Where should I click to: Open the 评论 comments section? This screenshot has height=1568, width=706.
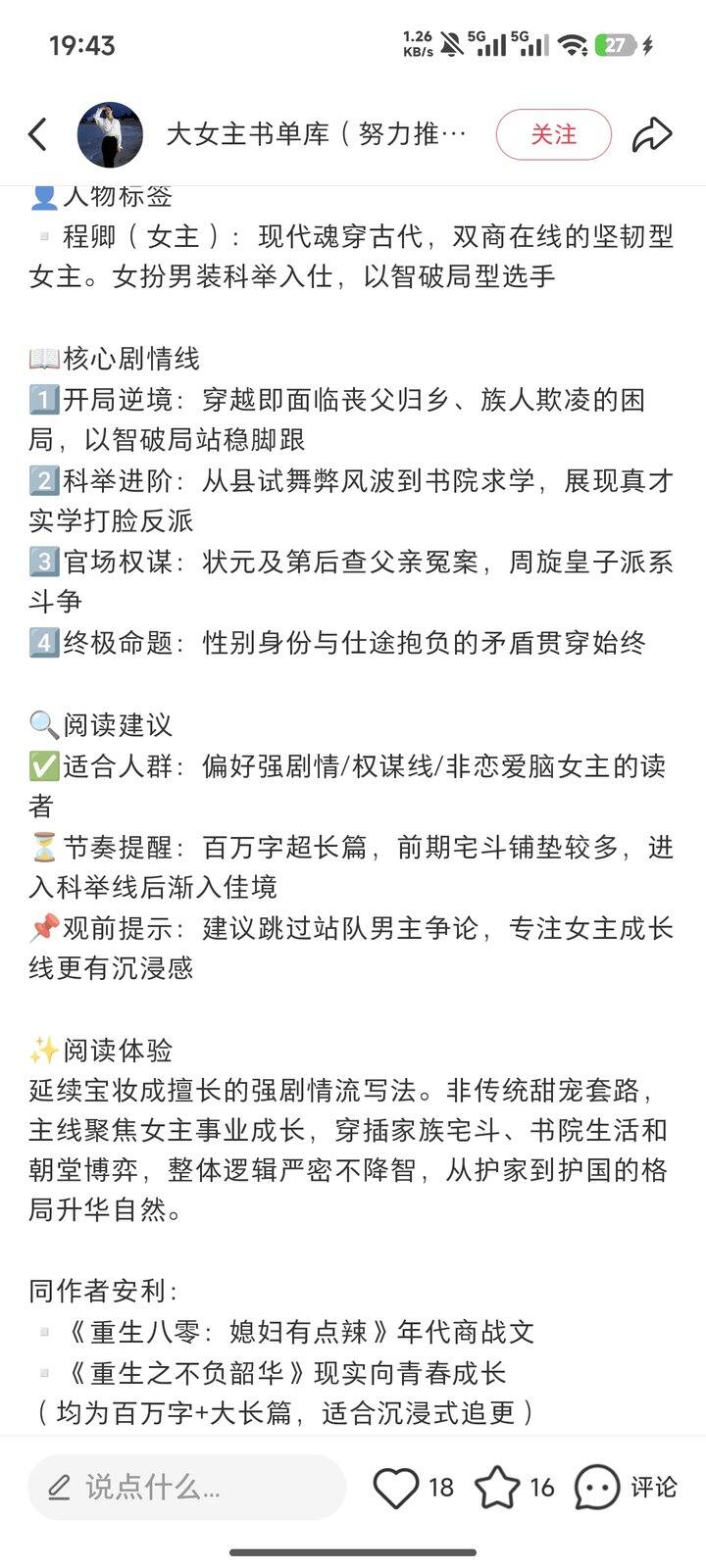pos(626,1488)
